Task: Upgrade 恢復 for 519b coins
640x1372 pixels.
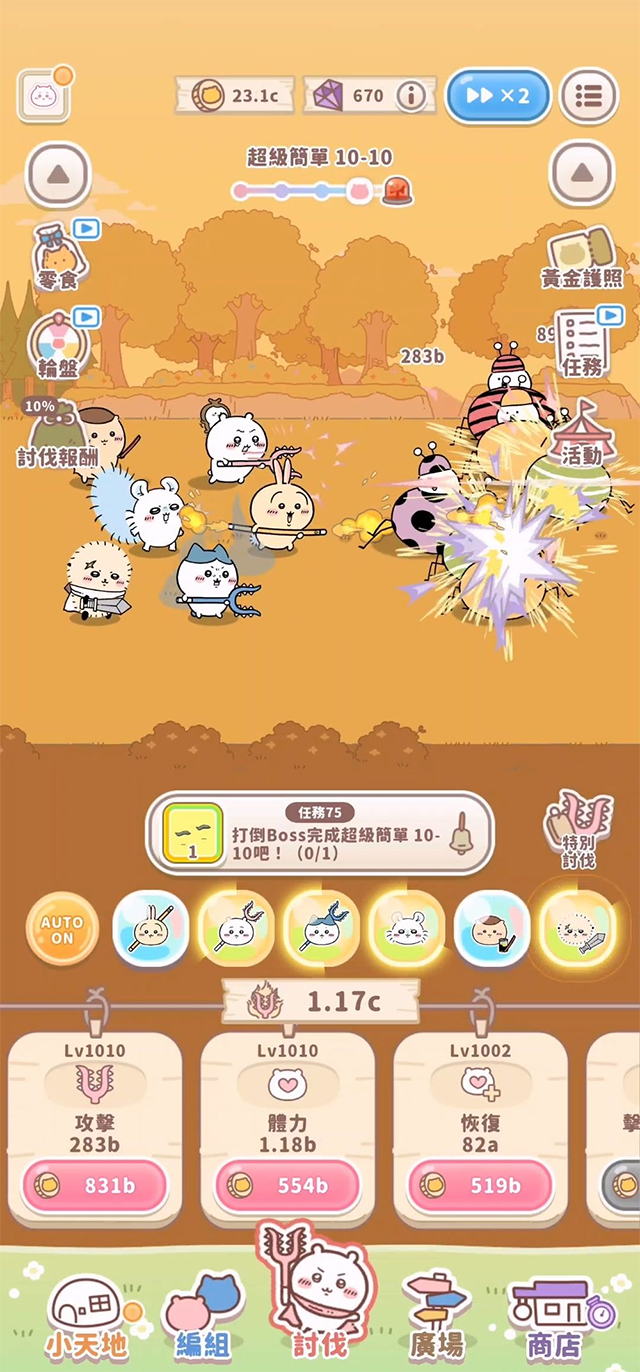Action: click(x=480, y=1186)
